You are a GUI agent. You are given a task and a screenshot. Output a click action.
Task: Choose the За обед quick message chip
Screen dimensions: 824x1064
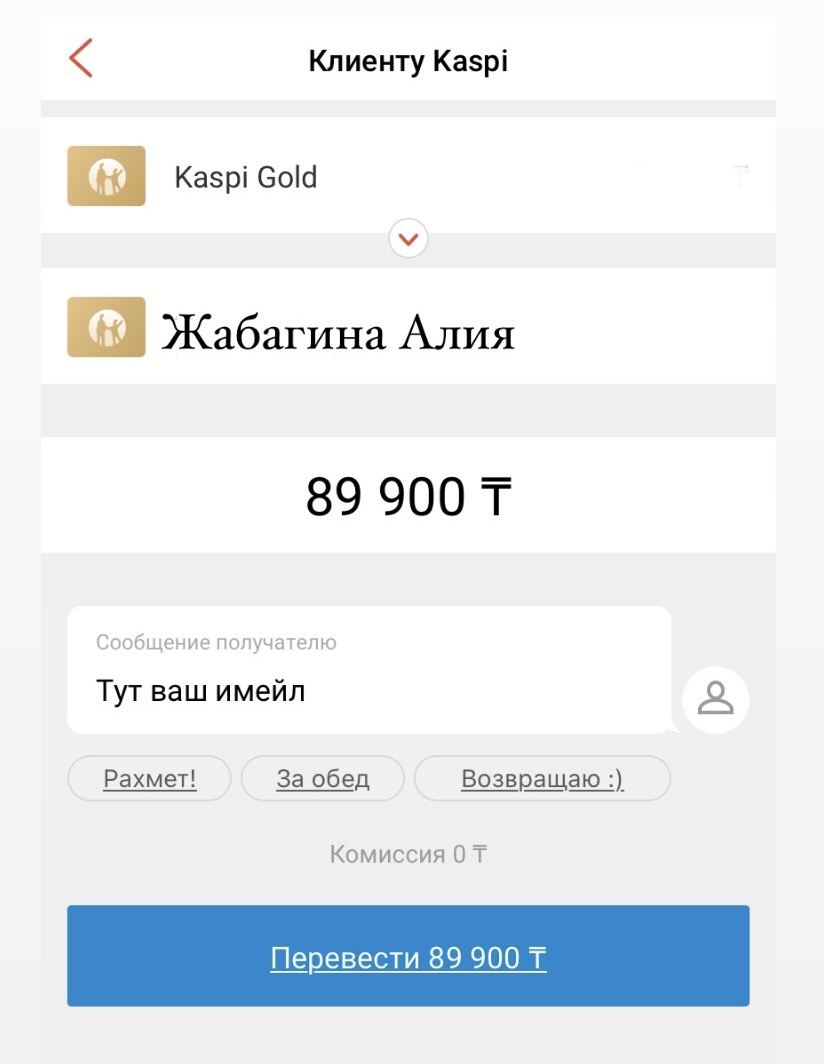click(x=323, y=779)
